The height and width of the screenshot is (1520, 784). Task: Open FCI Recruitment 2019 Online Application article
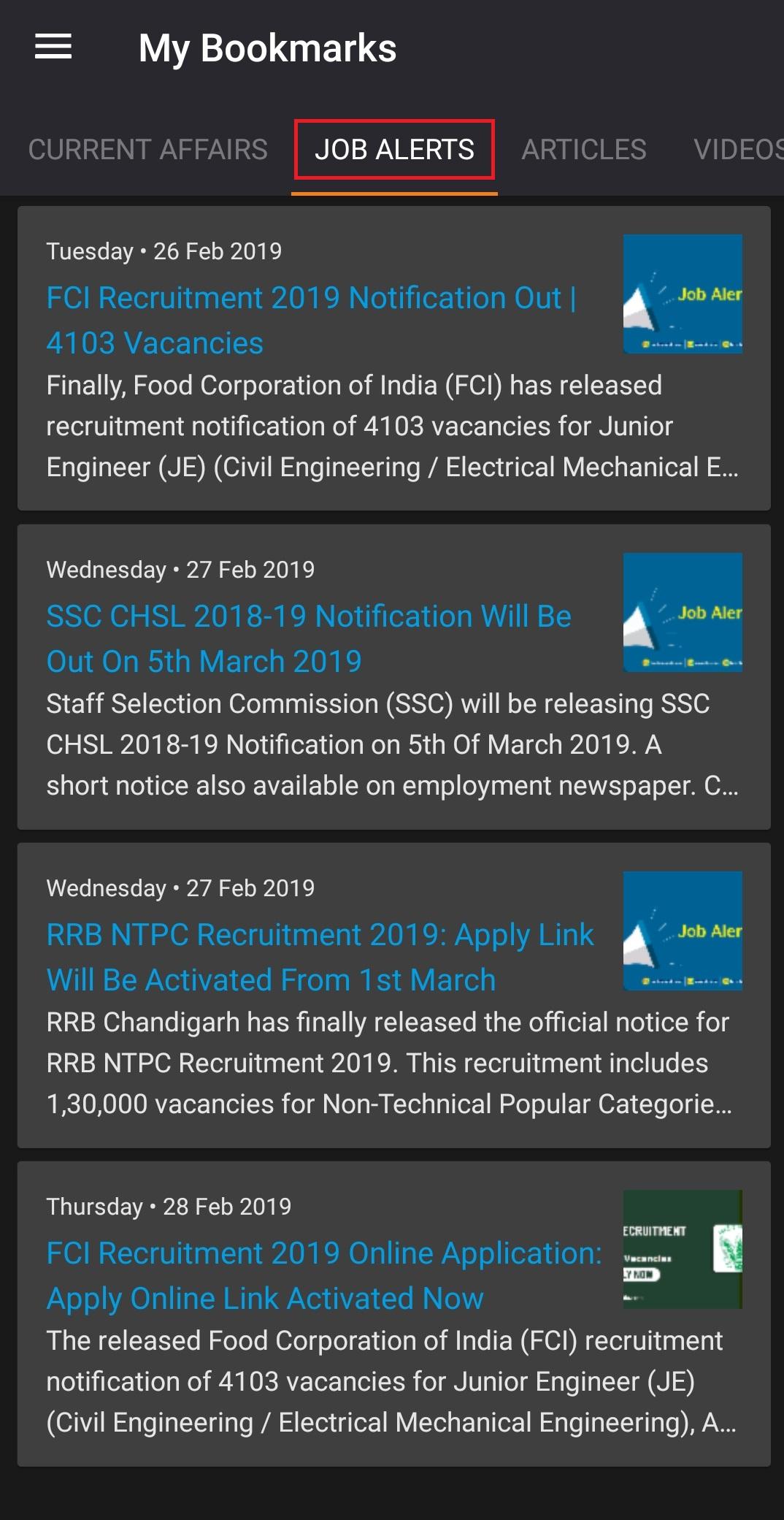click(x=394, y=1313)
